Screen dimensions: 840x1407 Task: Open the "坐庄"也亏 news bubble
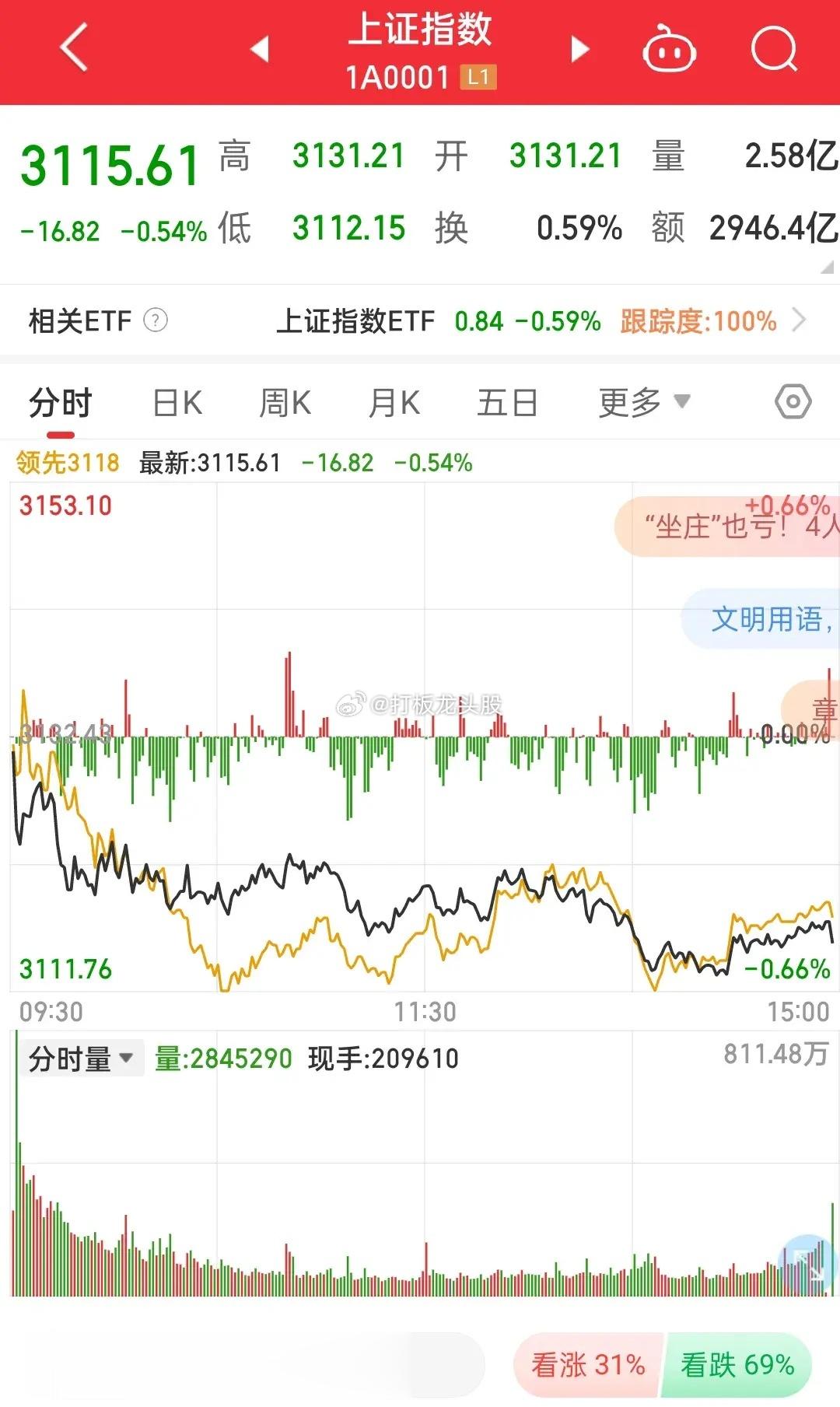click(727, 527)
